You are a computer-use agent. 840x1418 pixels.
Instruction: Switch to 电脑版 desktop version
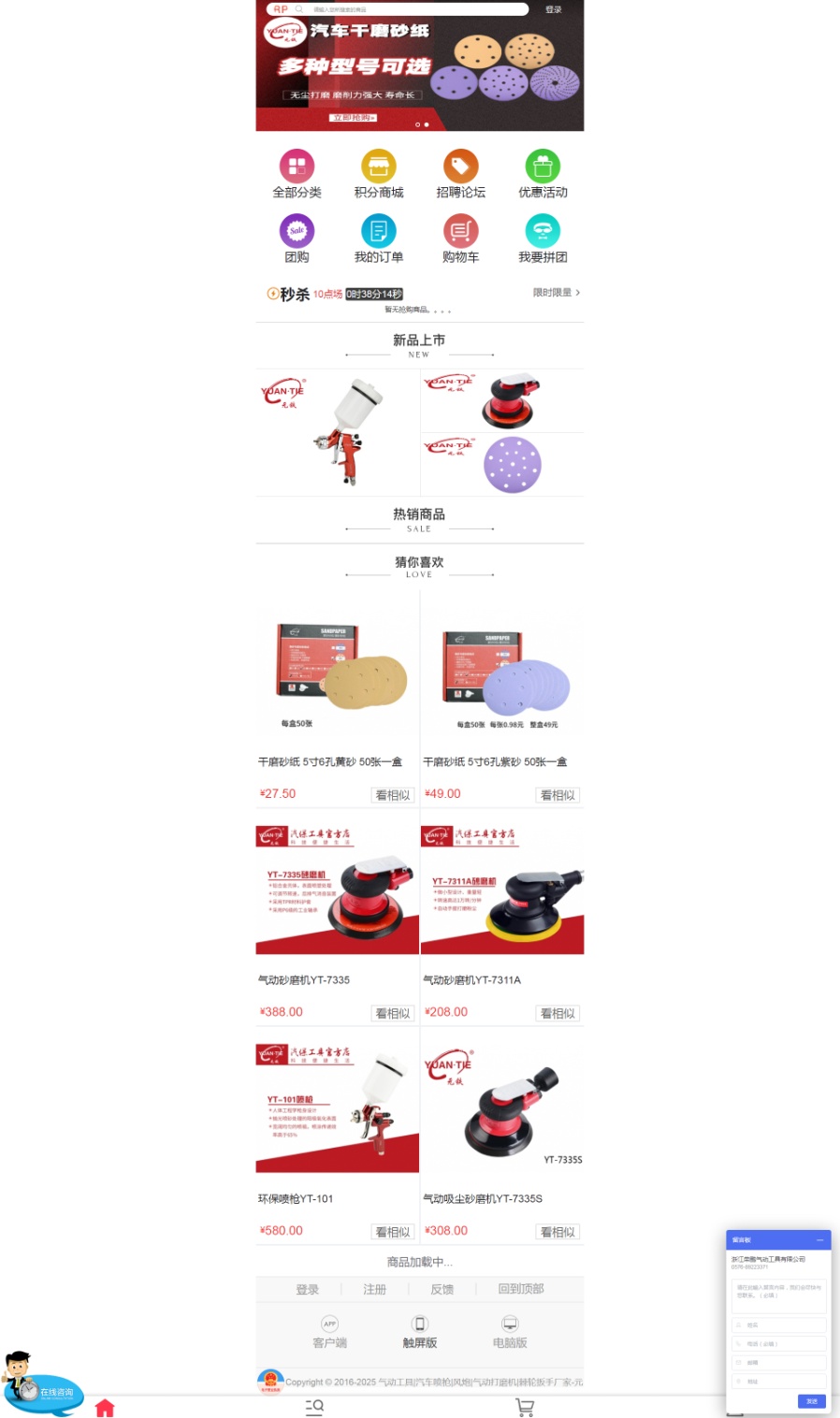[510, 1332]
